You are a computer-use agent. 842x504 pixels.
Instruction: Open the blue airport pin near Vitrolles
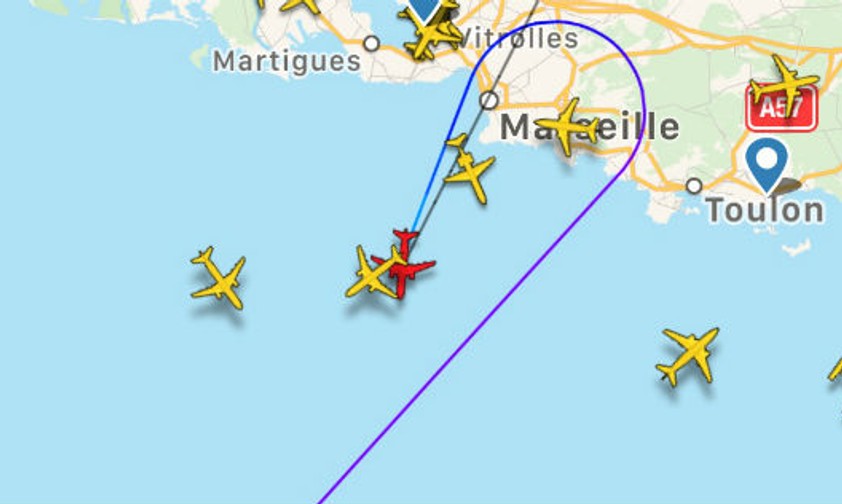[x=425, y=9]
